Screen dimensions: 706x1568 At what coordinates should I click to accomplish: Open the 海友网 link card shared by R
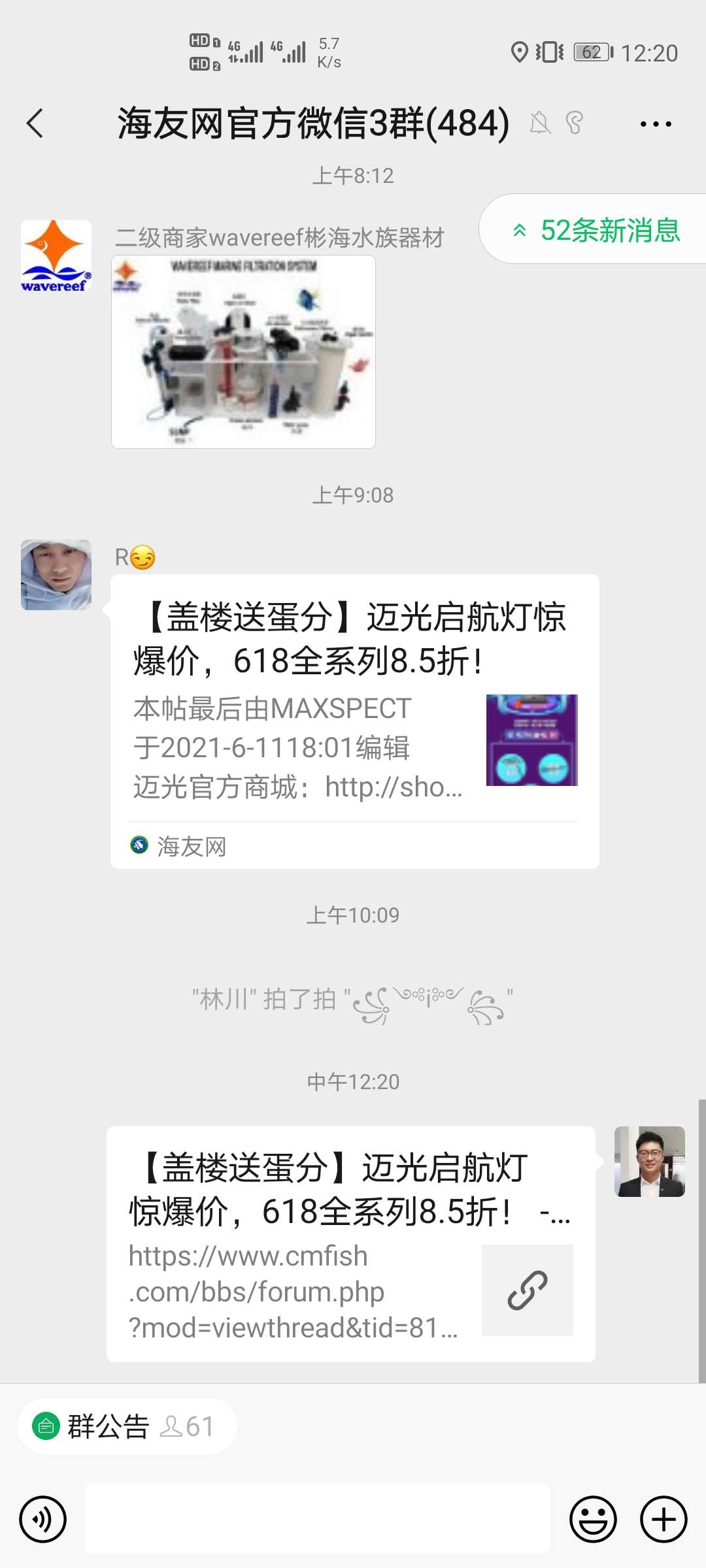354,721
